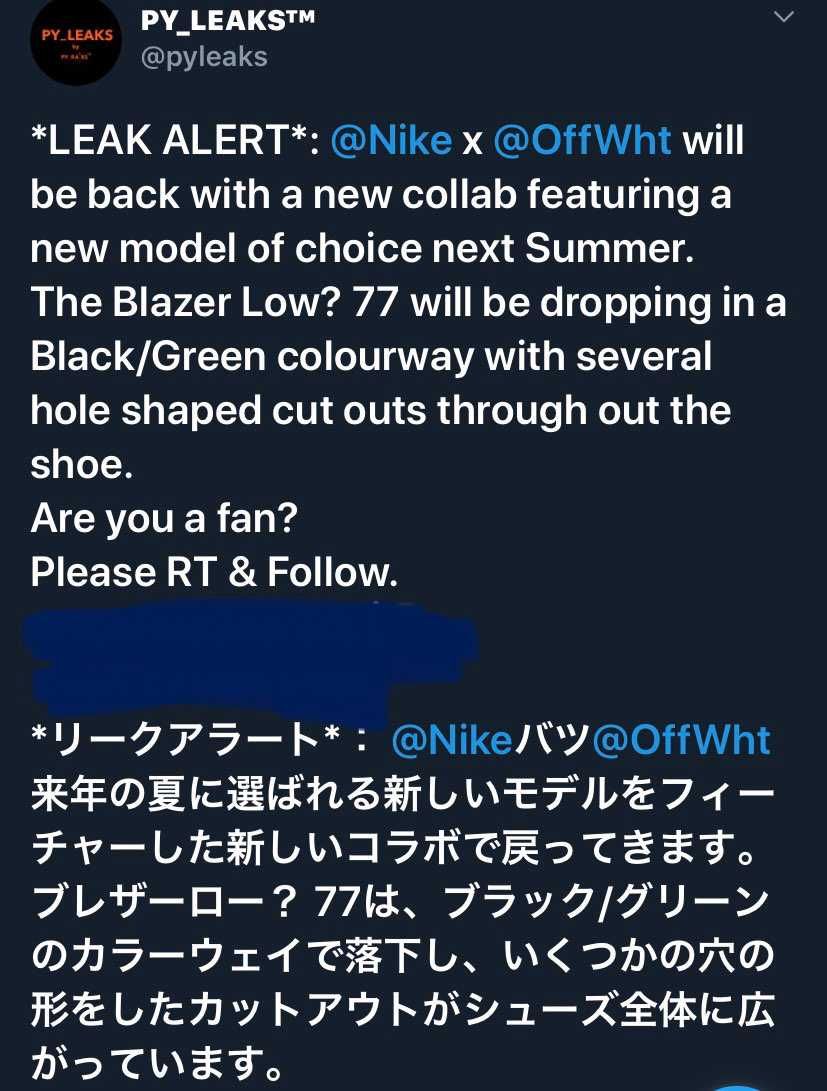Open the tweet options chevron menu
This screenshot has height=1091, width=827.
tap(784, 17)
